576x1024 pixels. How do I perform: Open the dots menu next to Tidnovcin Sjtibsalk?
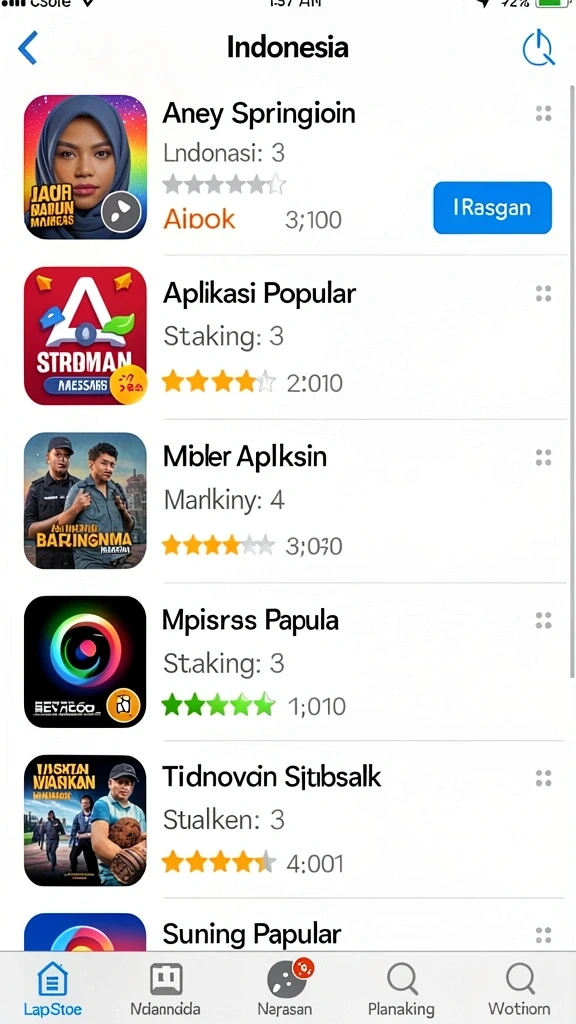[x=543, y=778]
